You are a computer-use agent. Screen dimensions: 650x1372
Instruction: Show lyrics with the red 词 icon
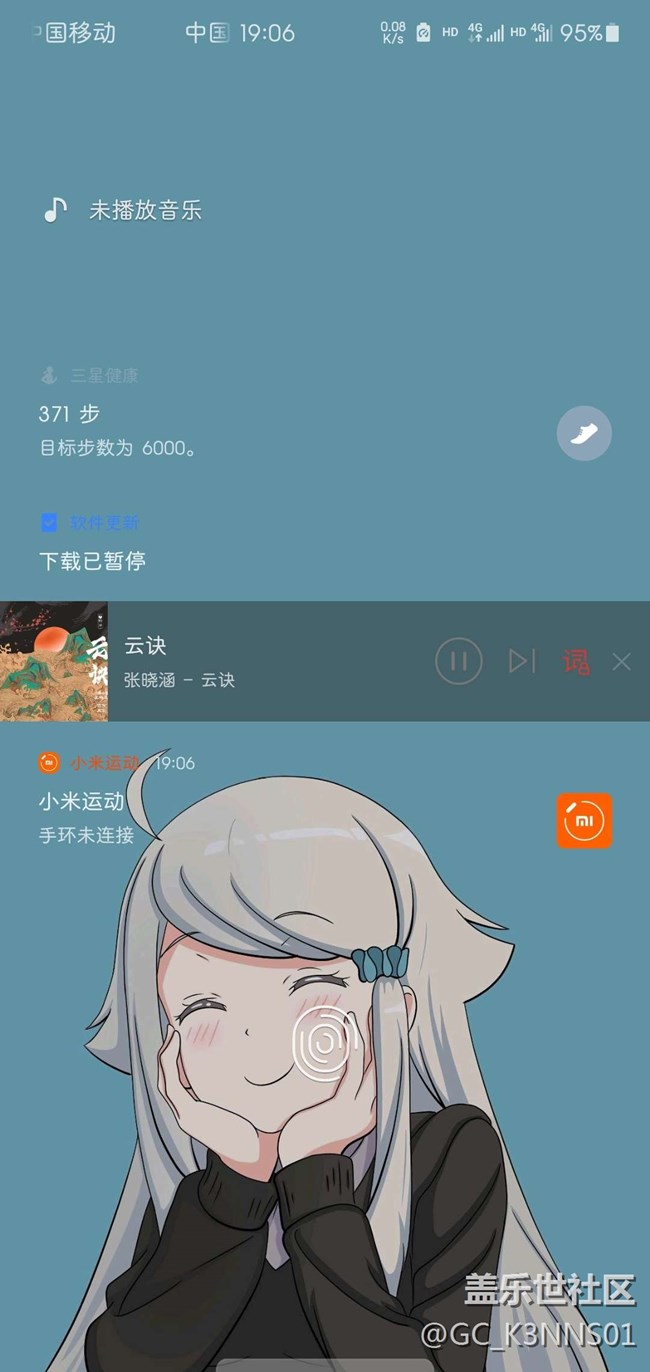point(576,661)
